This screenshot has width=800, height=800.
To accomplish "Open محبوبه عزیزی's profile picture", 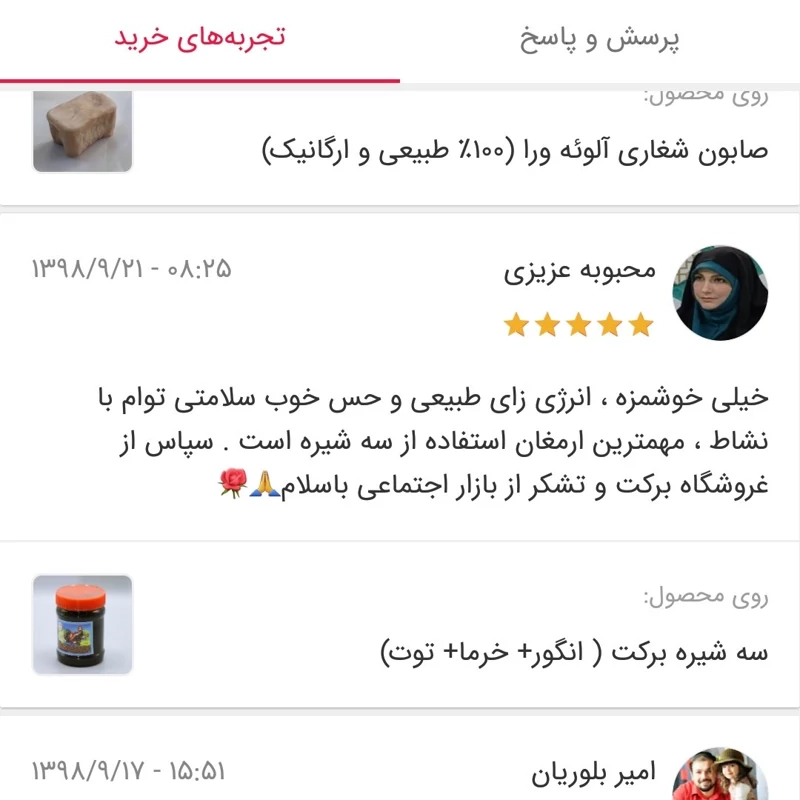I will pyautogui.click(x=720, y=293).
